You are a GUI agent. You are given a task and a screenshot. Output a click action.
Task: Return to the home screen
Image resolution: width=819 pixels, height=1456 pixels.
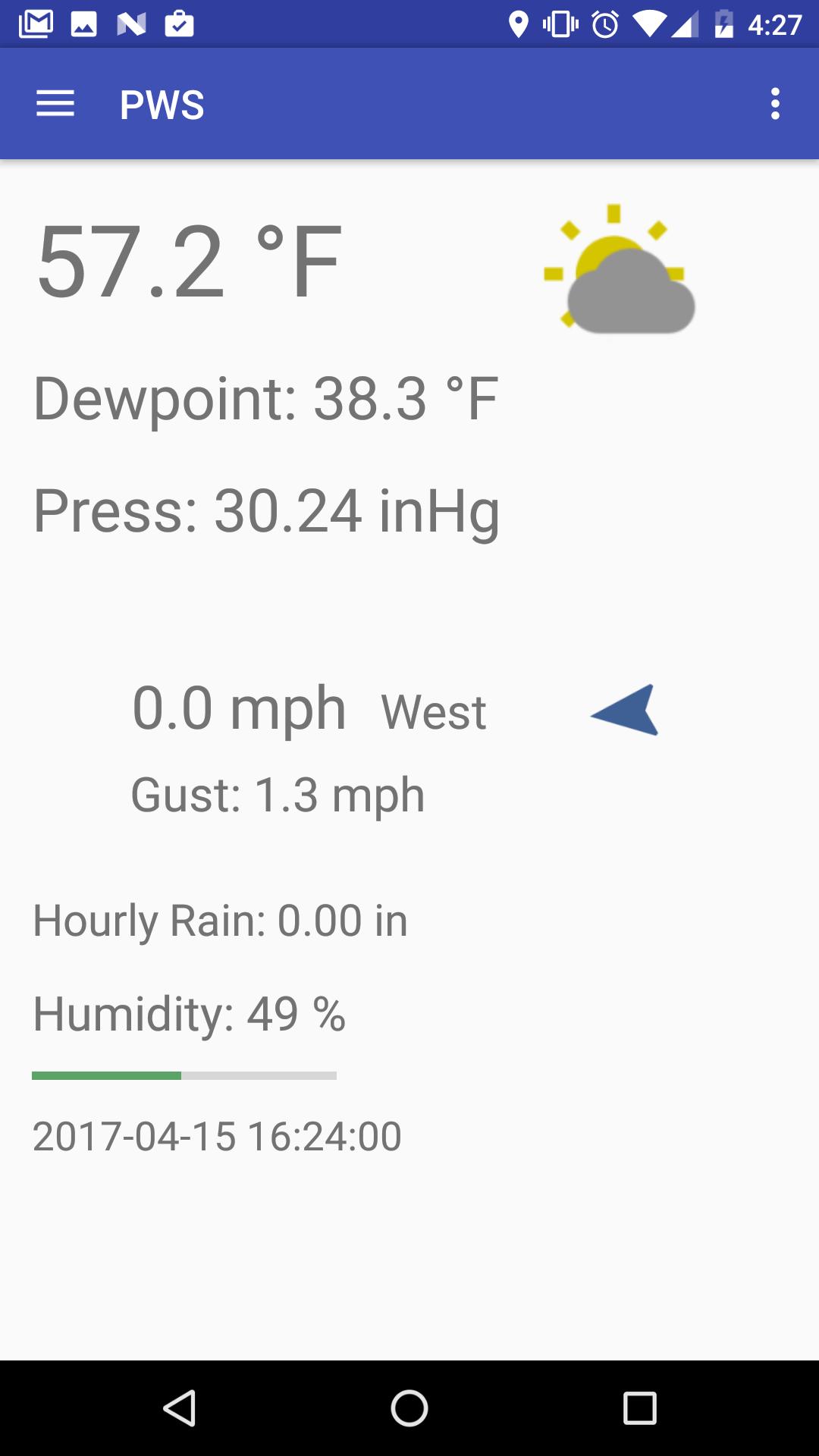point(409,1408)
